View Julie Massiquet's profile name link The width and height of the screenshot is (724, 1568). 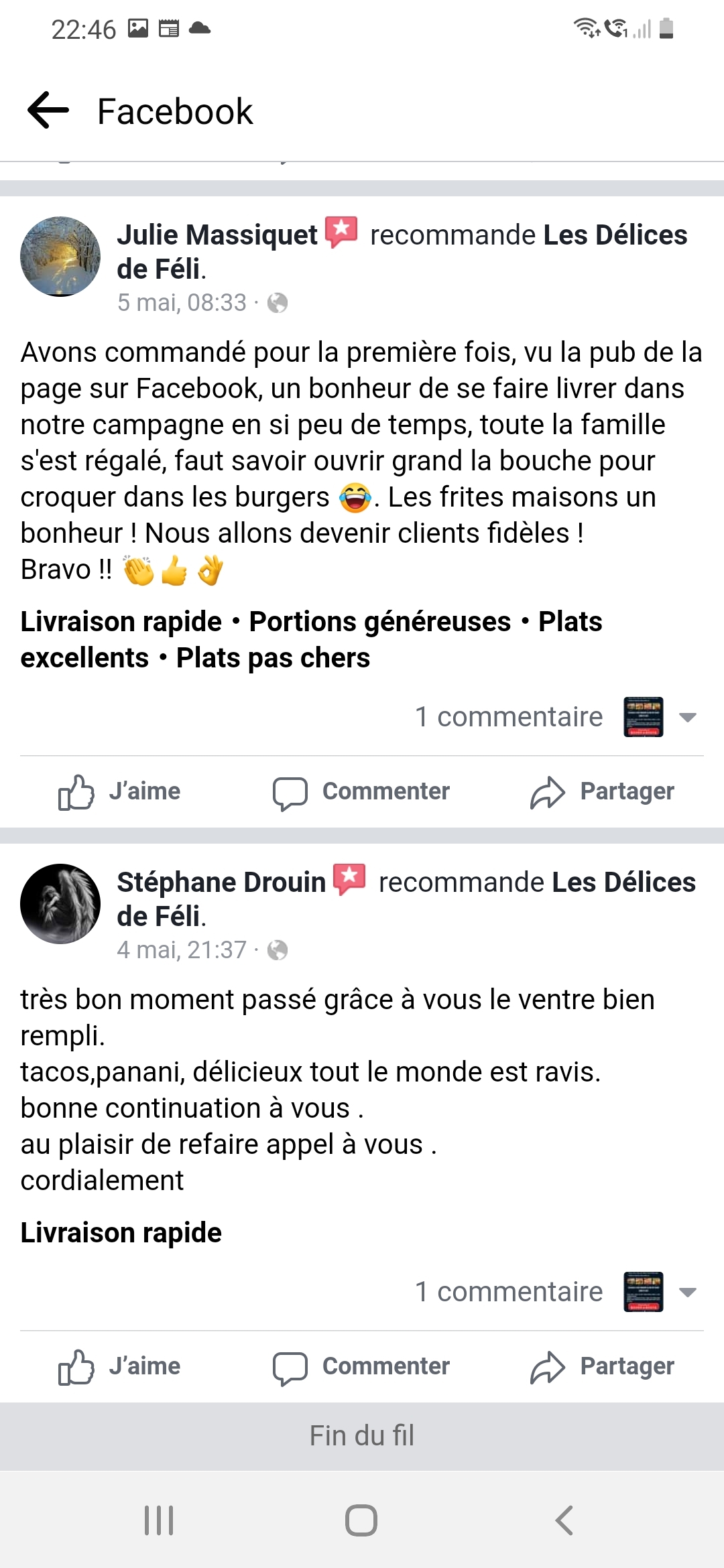[x=217, y=235]
